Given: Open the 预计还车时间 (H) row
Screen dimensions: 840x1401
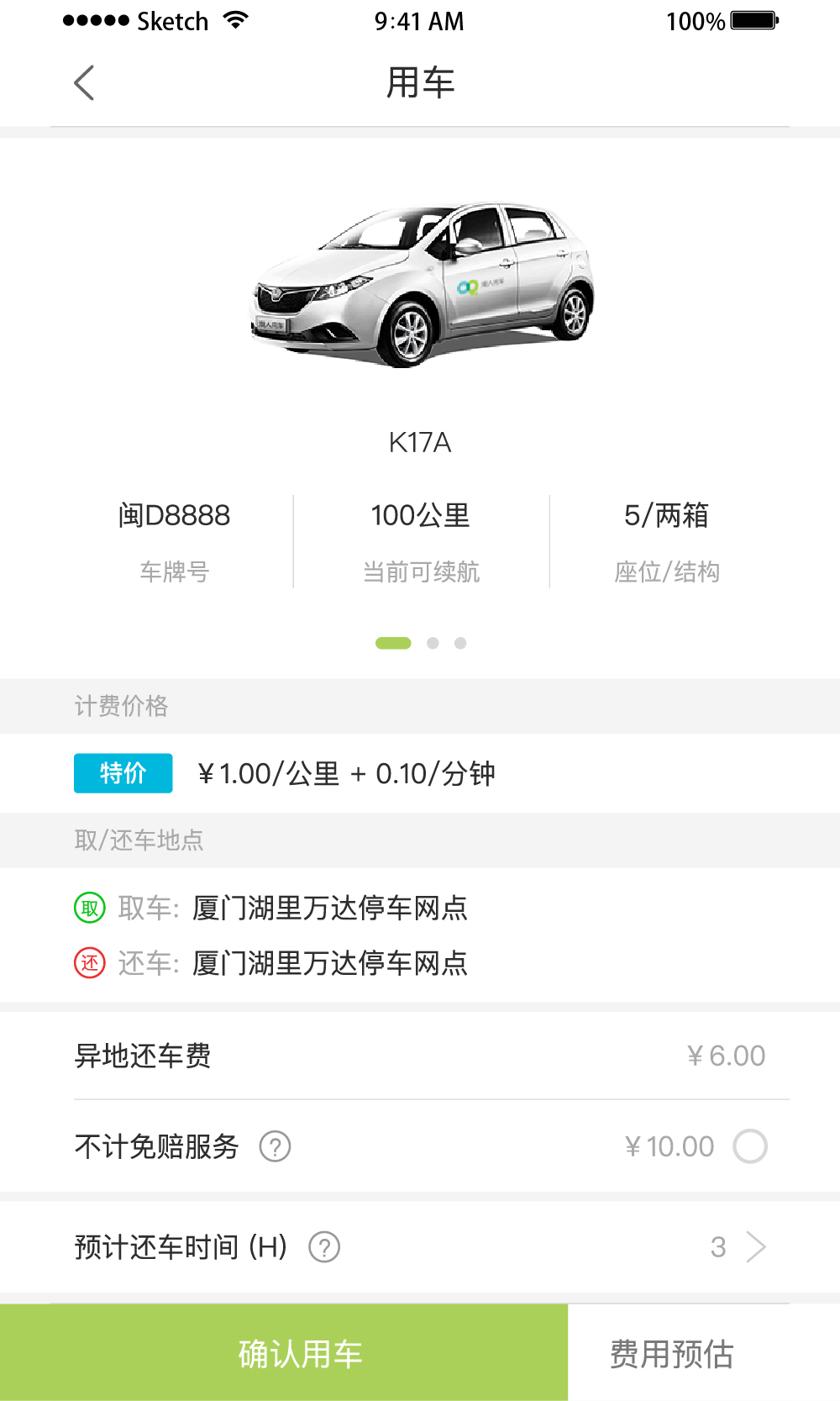Looking at the screenshot, I should pyautogui.click(x=420, y=1247).
